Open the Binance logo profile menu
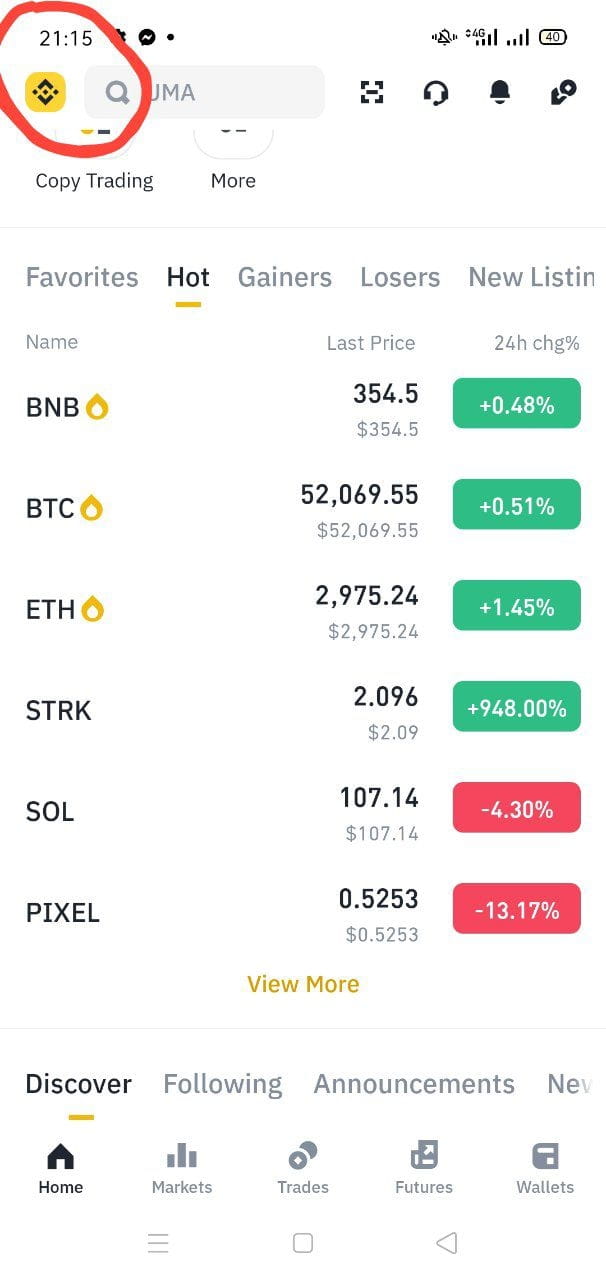Image resolution: width=606 pixels, height=1280 pixels. (x=45, y=93)
